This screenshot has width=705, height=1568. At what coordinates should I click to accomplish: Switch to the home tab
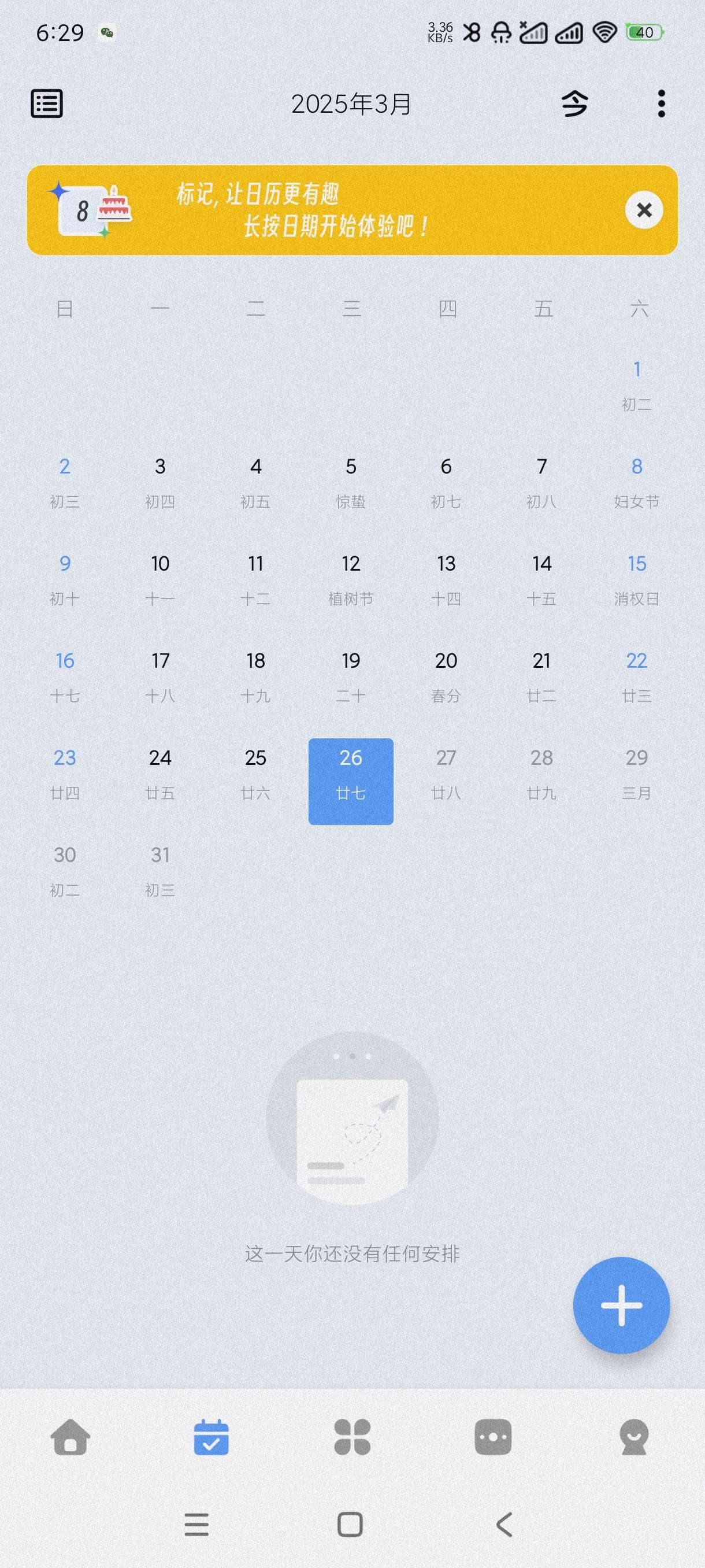coord(70,1437)
